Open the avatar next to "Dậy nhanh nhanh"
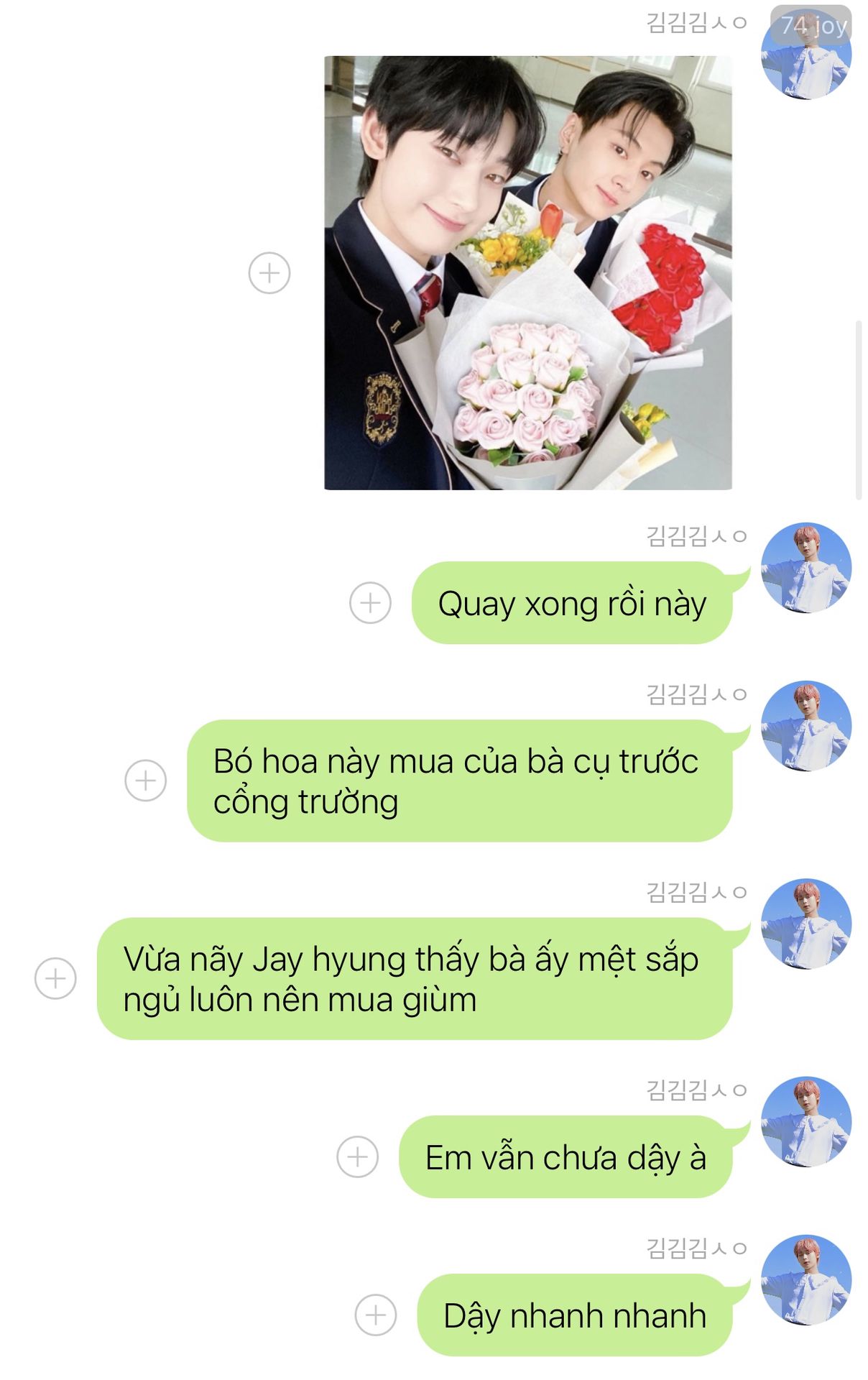The width and height of the screenshot is (868, 1380). pos(805,1280)
